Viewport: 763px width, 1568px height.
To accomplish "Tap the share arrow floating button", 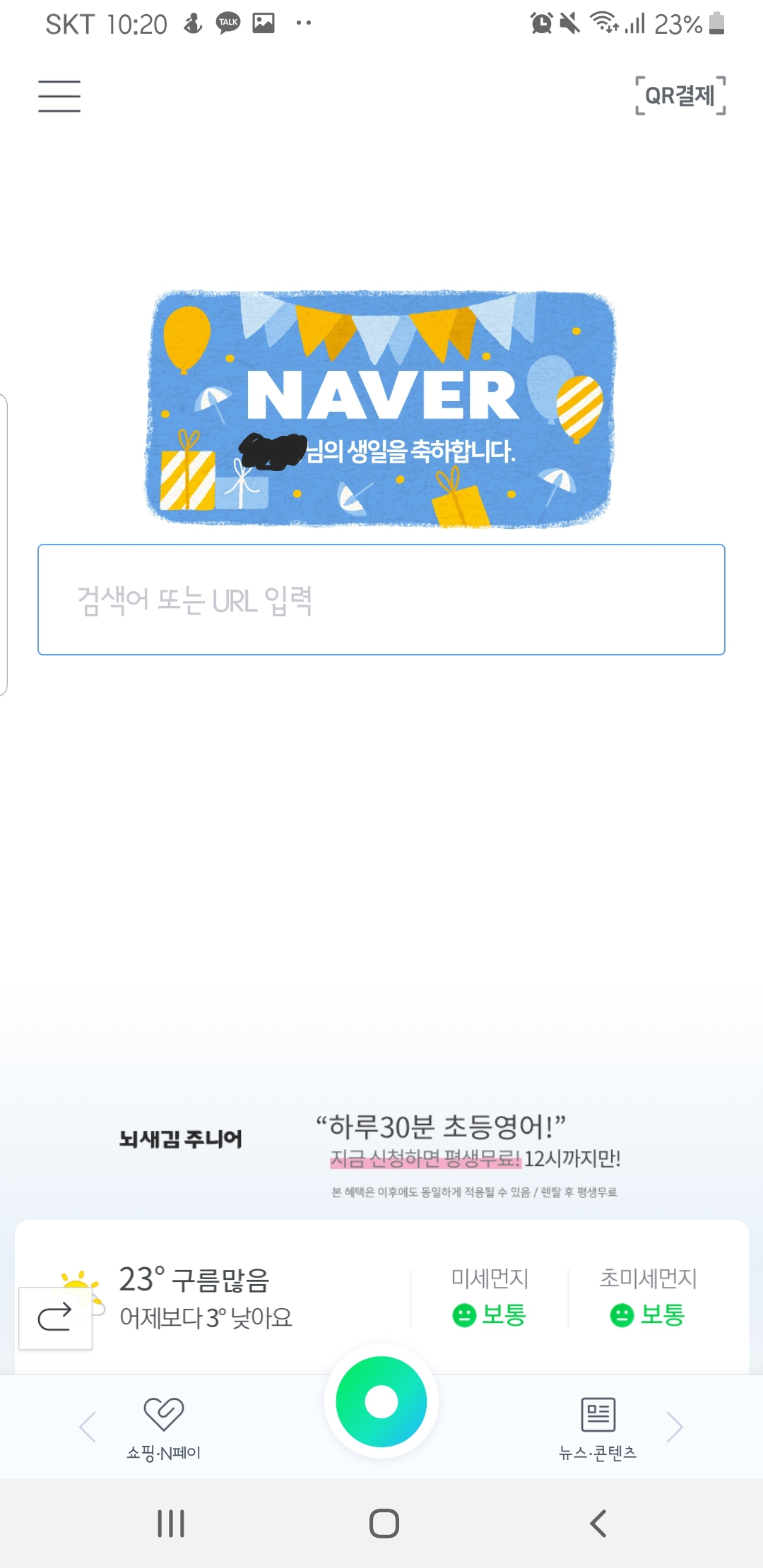I will point(55,1318).
